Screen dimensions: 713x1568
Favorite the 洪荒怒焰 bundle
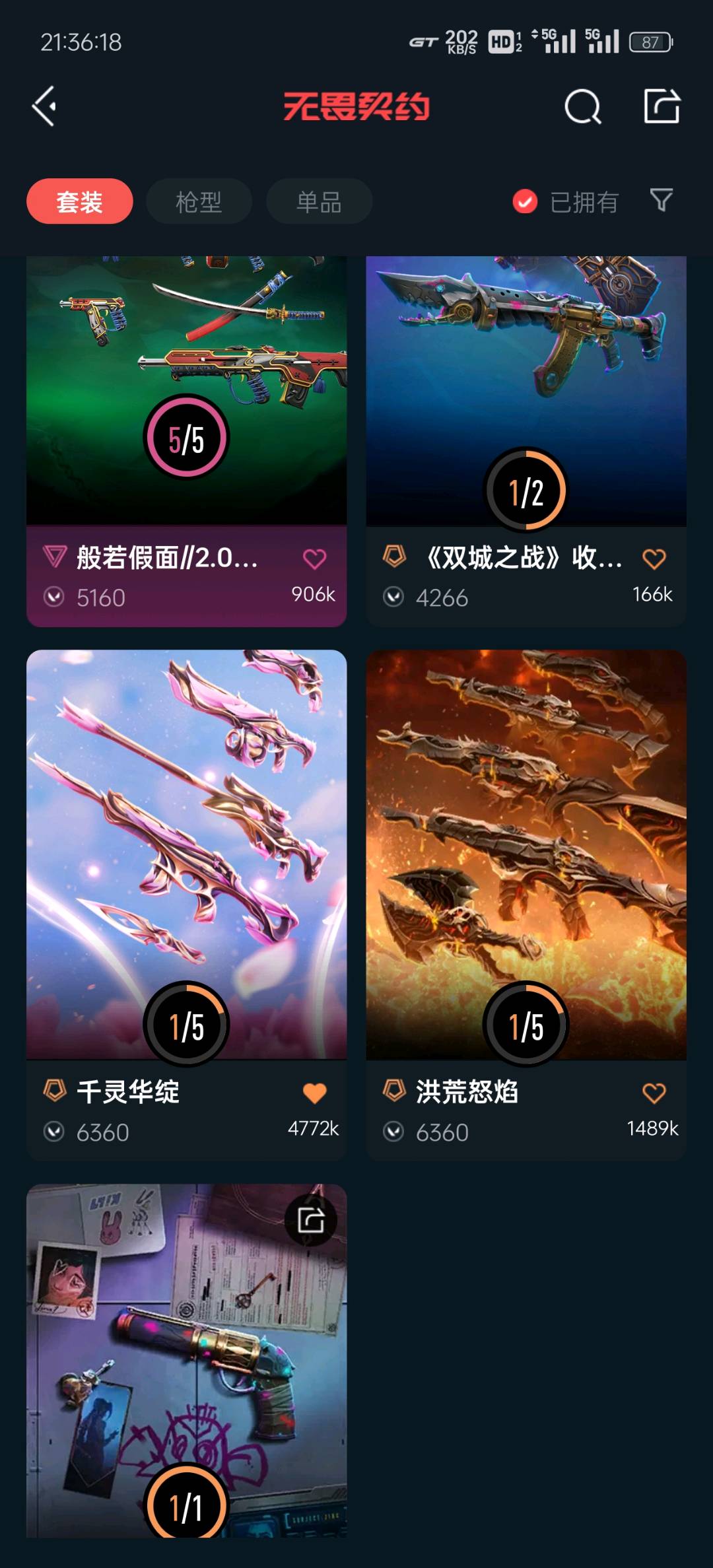coord(654,1093)
